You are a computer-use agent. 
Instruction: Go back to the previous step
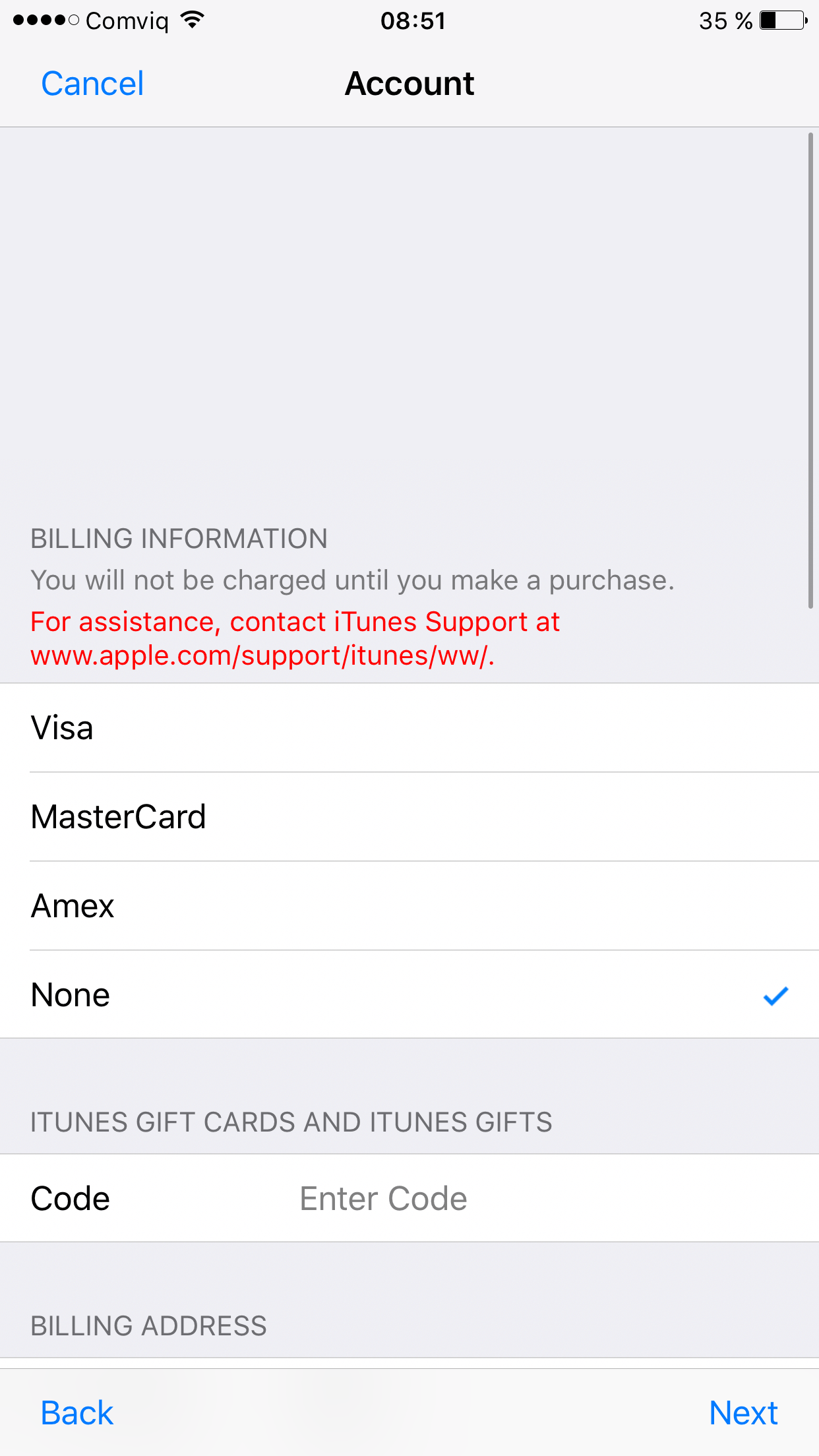point(77,1412)
